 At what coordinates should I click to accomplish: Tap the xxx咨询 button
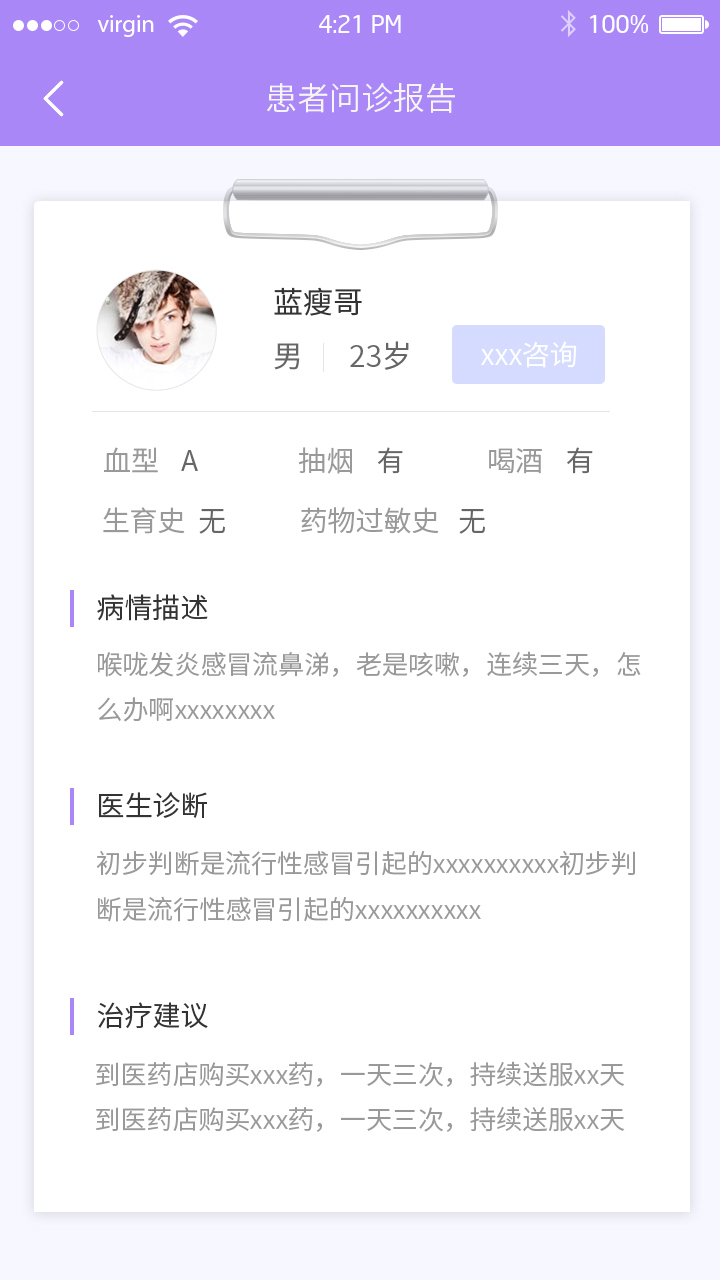528,355
